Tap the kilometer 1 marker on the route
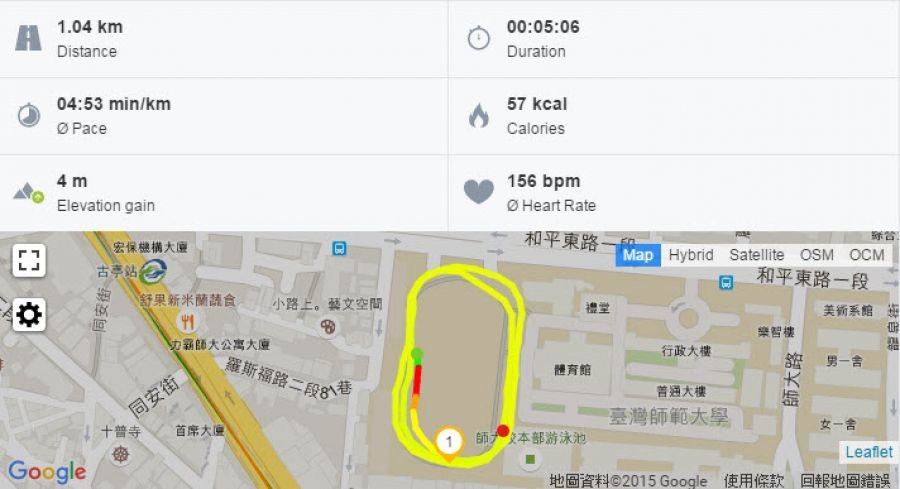This screenshot has height=489, width=900. coord(450,443)
